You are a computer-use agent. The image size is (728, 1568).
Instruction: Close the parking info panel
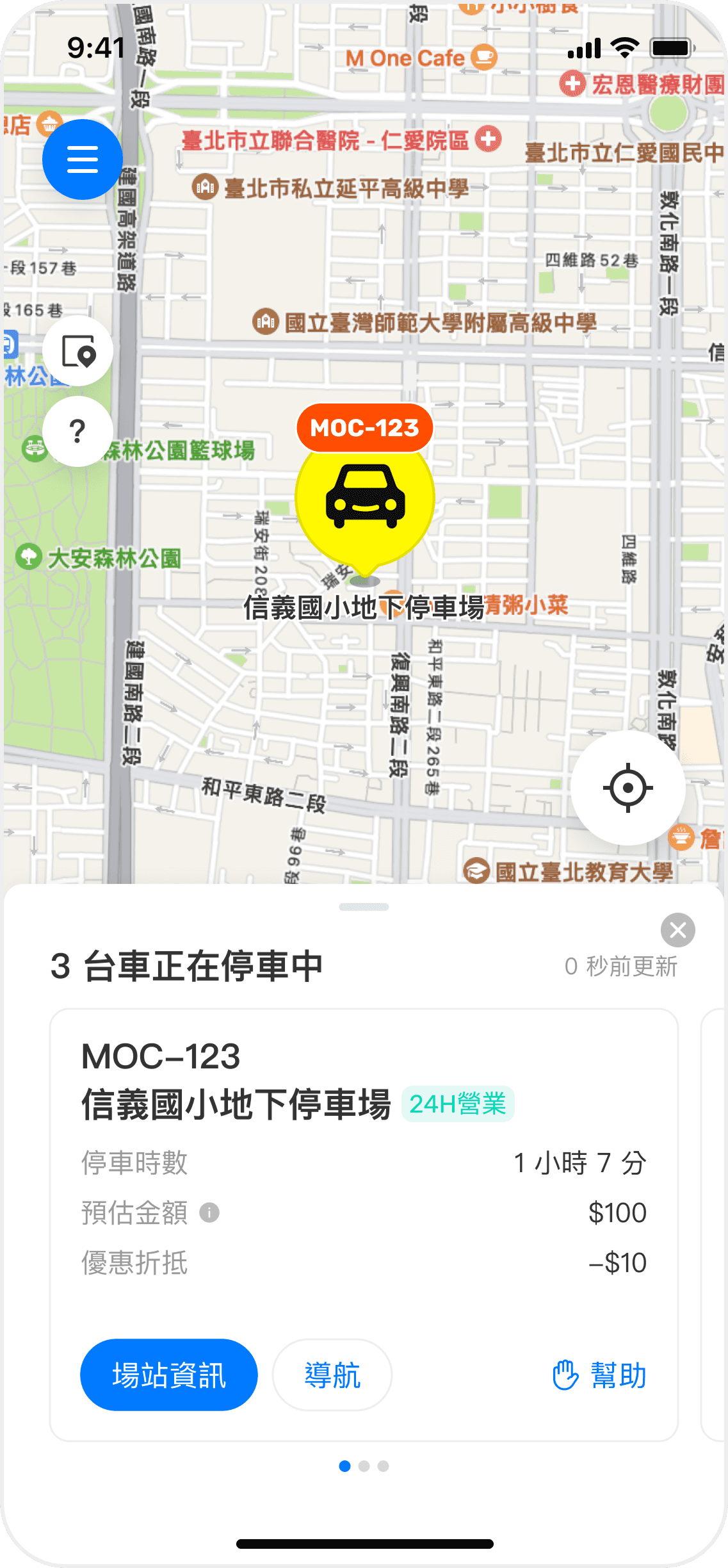click(678, 930)
